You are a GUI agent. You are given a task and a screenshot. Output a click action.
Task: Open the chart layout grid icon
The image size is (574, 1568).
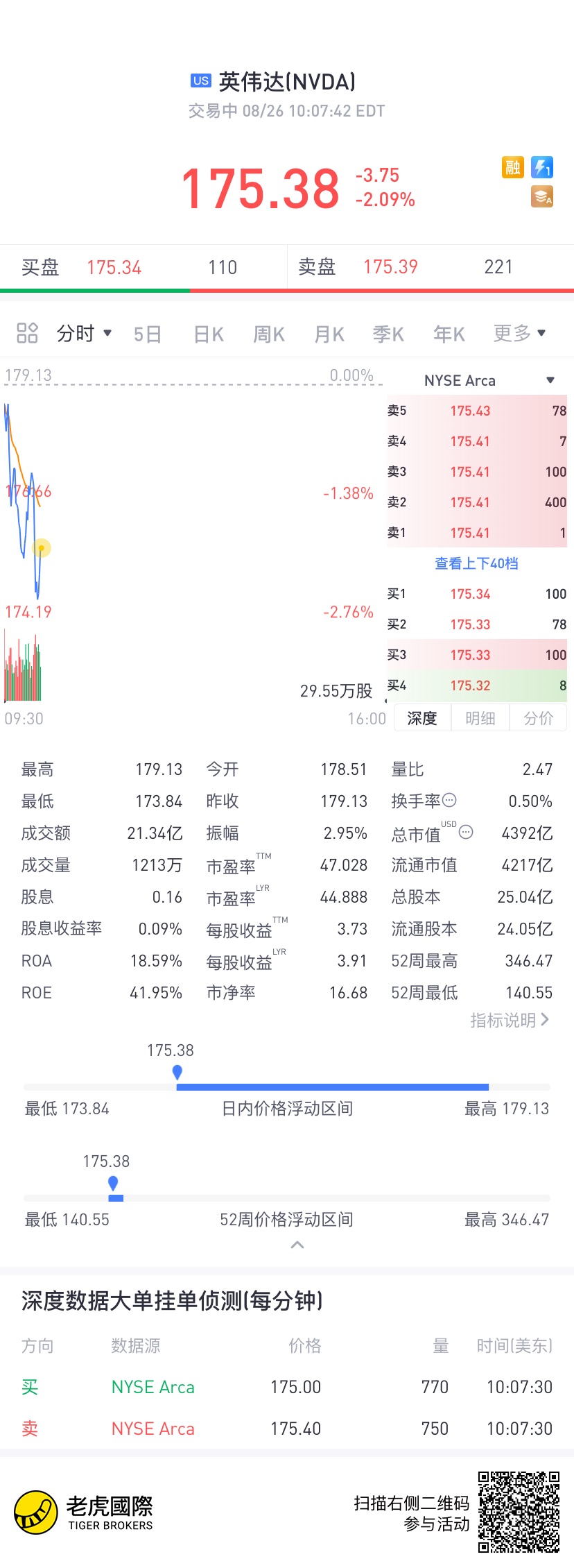click(x=27, y=333)
